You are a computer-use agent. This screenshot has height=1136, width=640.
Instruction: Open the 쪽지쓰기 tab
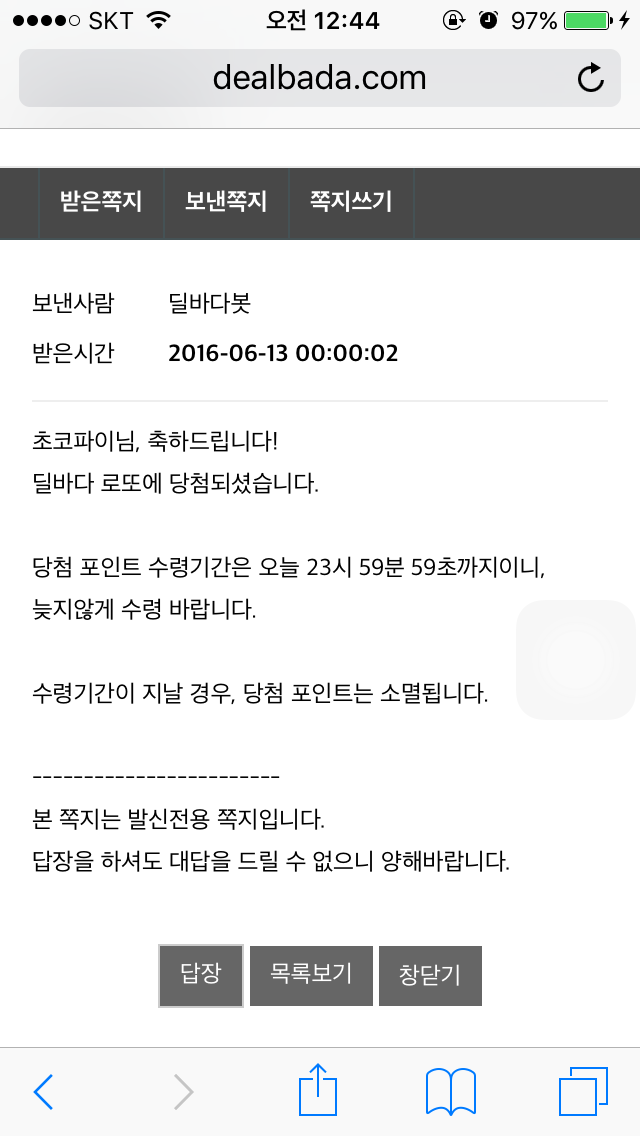tap(351, 202)
